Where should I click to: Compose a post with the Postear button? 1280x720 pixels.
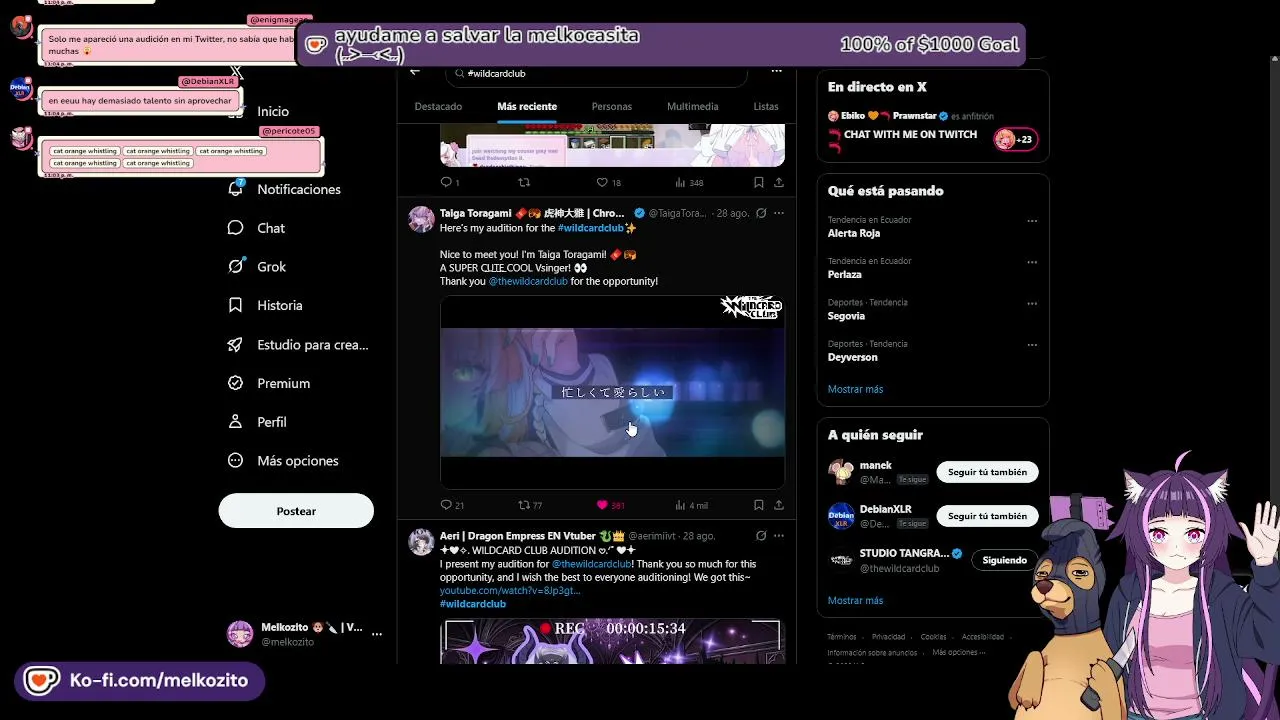[296, 511]
